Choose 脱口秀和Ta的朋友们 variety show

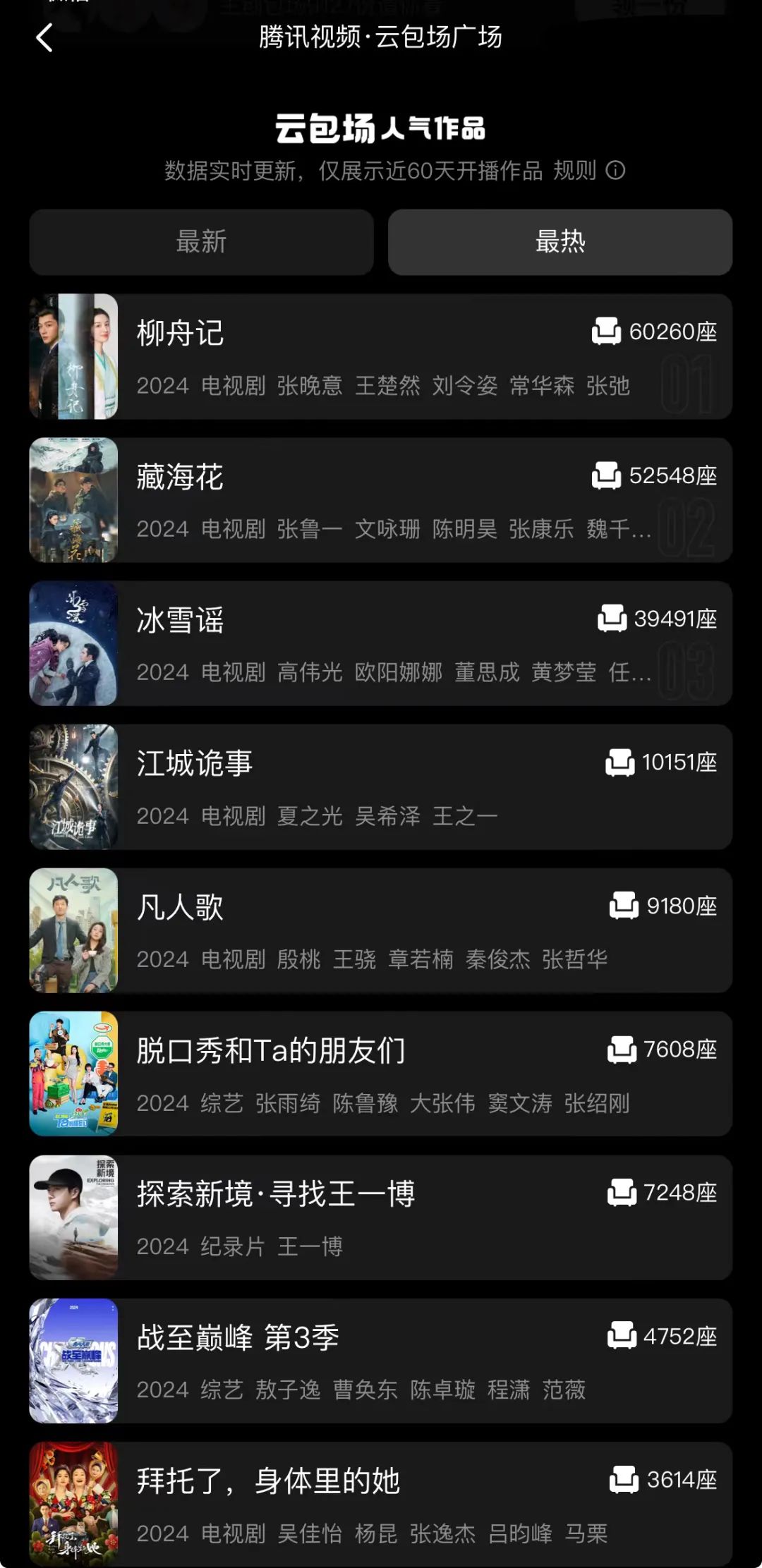pyautogui.click(x=381, y=1074)
